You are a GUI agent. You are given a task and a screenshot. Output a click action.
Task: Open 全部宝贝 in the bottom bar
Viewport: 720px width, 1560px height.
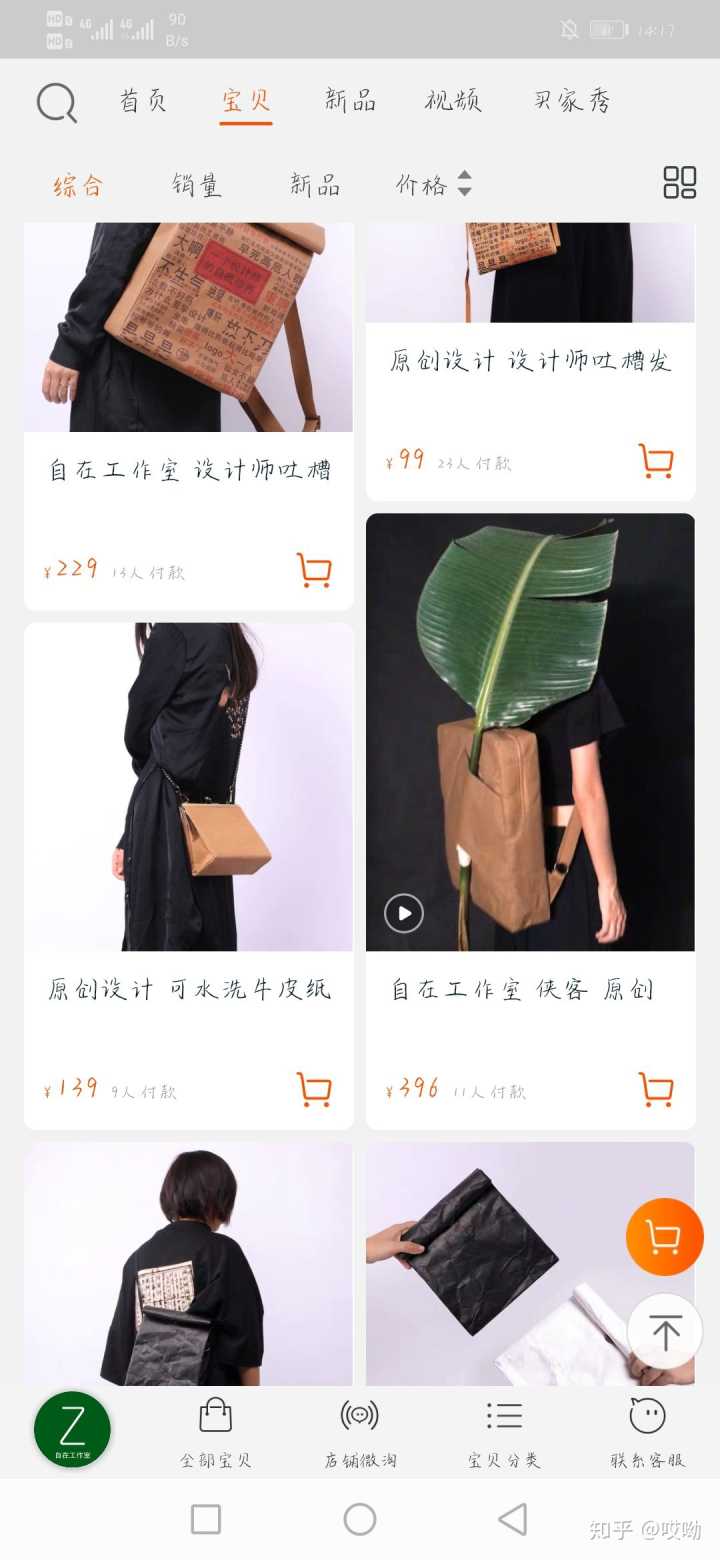pos(216,1432)
